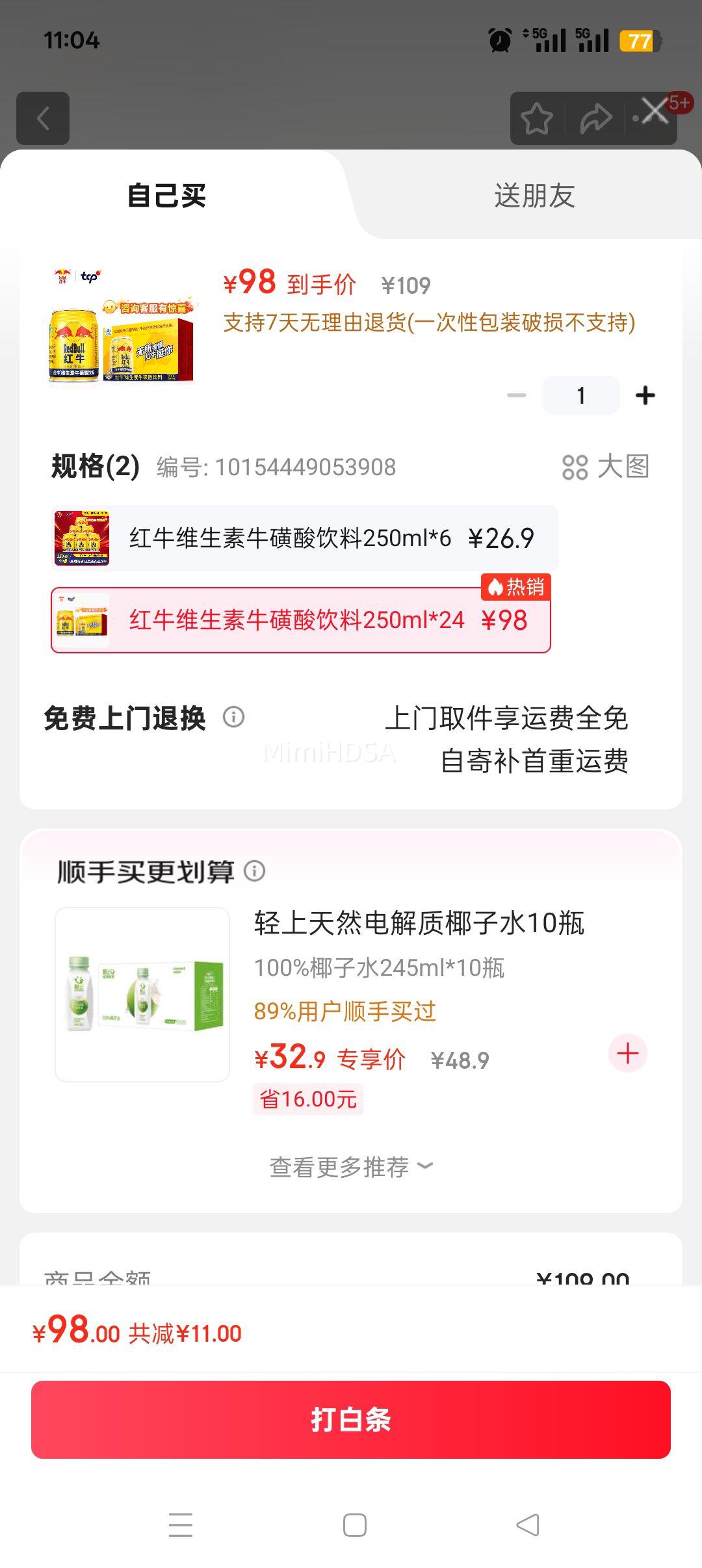This screenshot has height=1568, width=702.
Task: Expand 查看更多推荐 to see more recommendations
Action: pos(351,1167)
